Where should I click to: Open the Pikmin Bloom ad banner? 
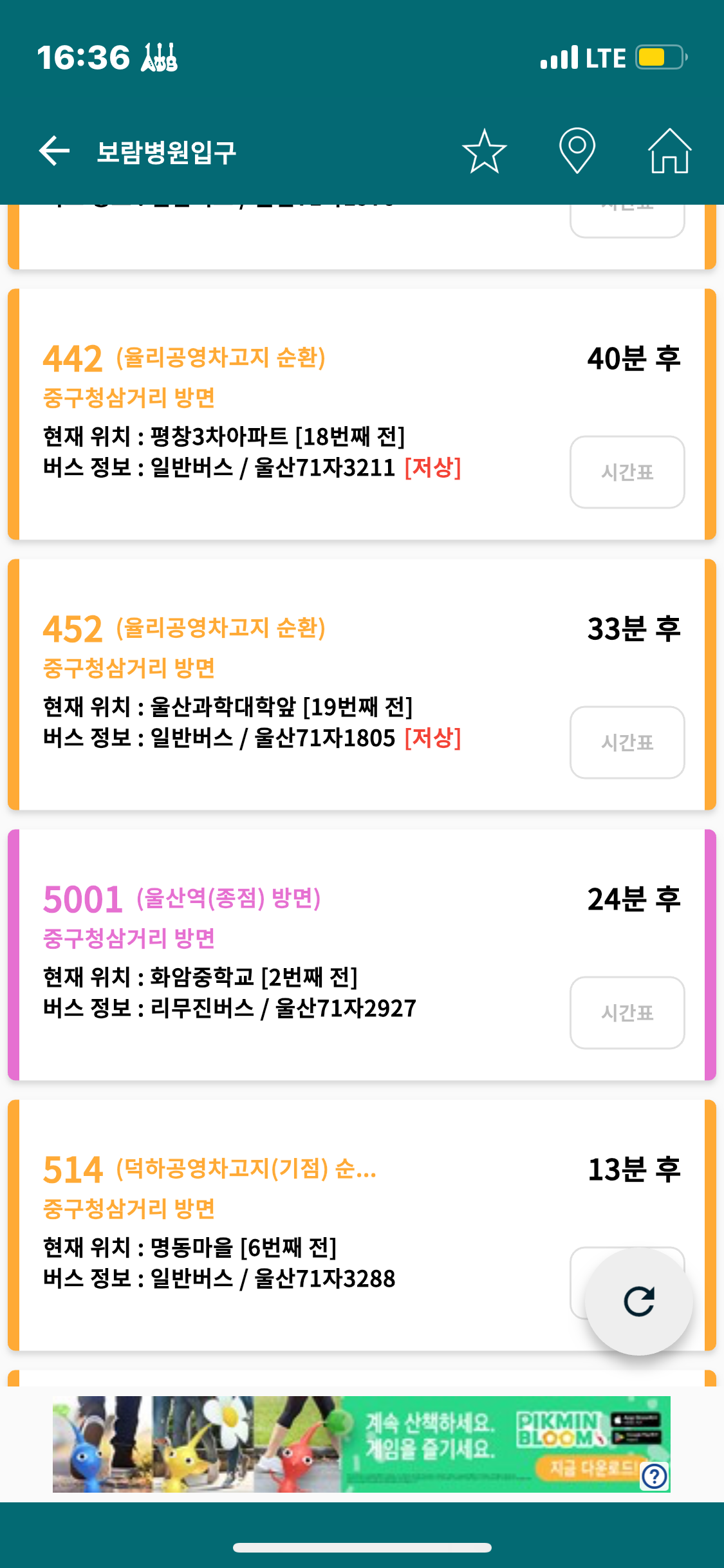(360, 1444)
